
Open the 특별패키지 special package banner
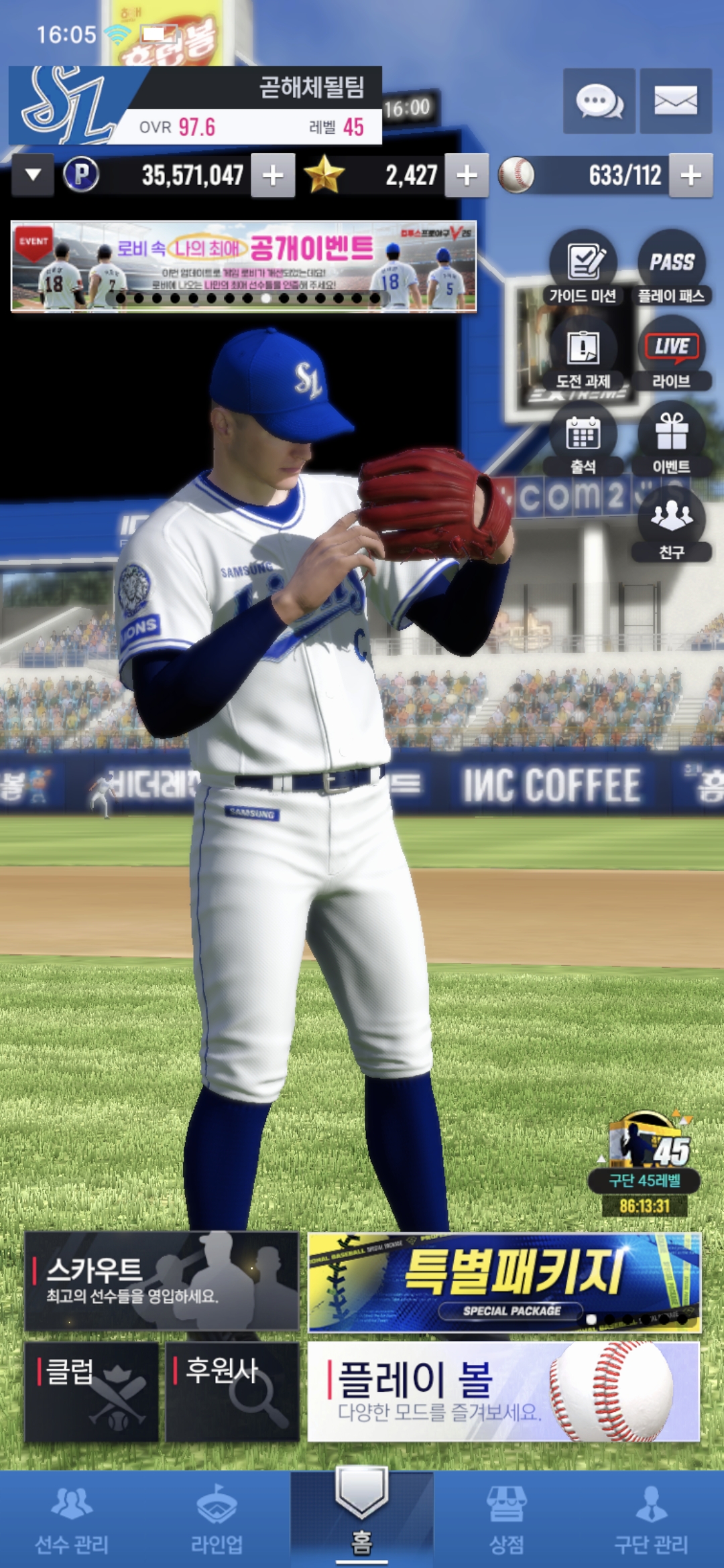504,1281
